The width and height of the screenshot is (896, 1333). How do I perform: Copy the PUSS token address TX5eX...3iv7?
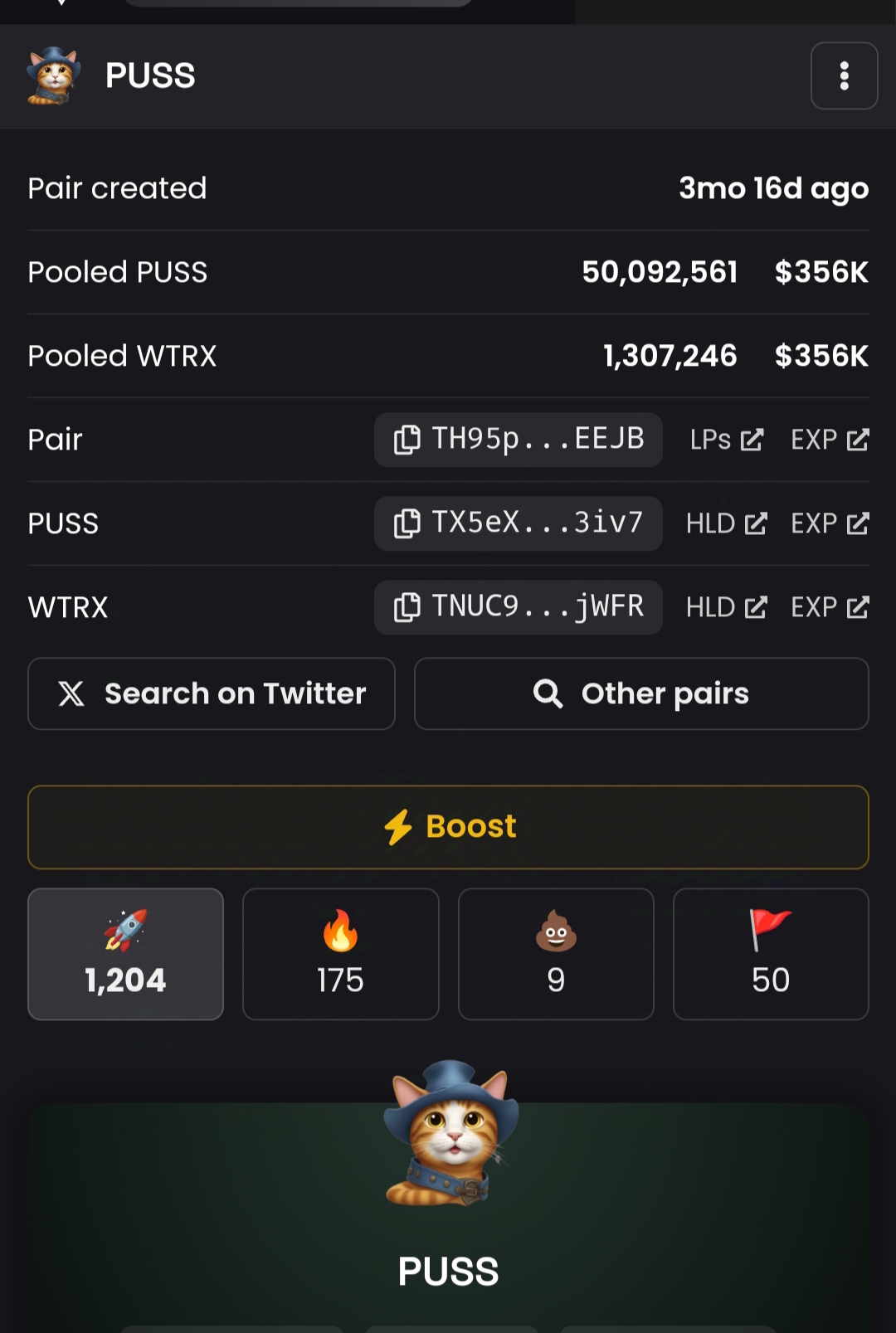(518, 523)
